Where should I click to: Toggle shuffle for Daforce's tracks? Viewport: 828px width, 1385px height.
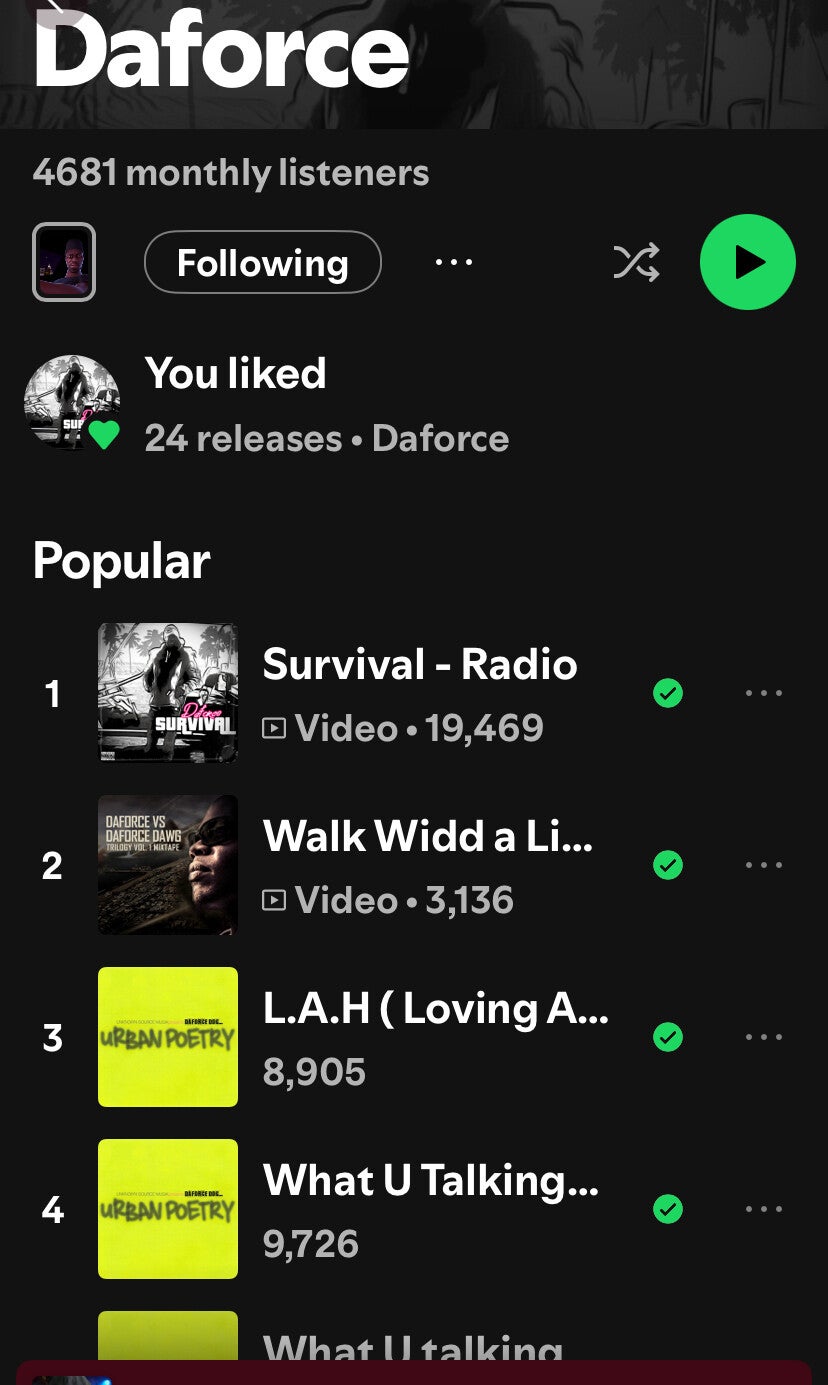636,263
